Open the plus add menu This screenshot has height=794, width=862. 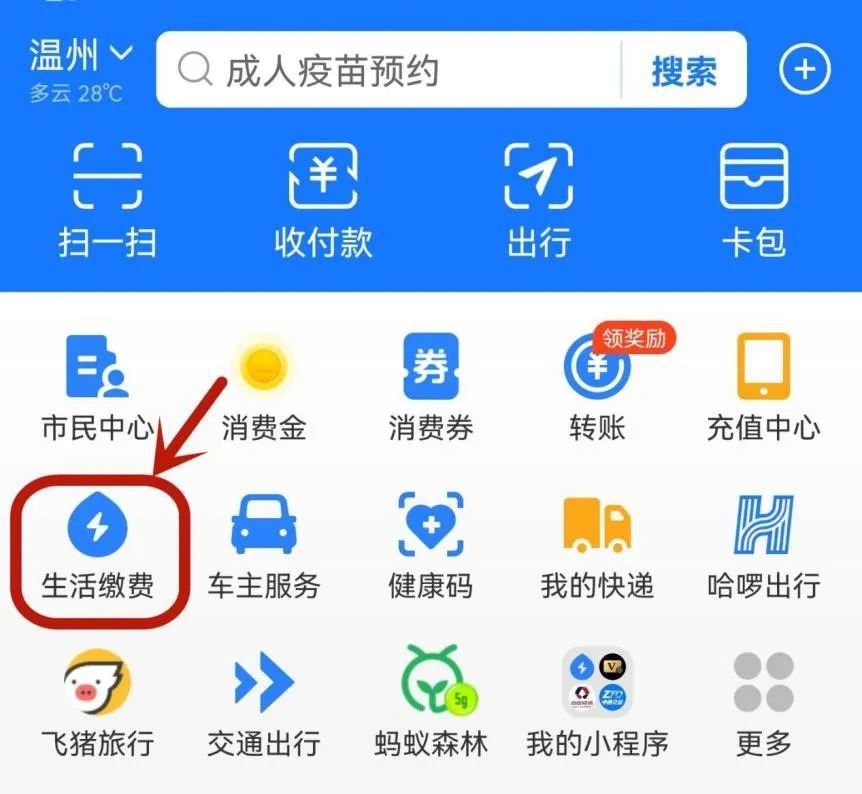804,70
